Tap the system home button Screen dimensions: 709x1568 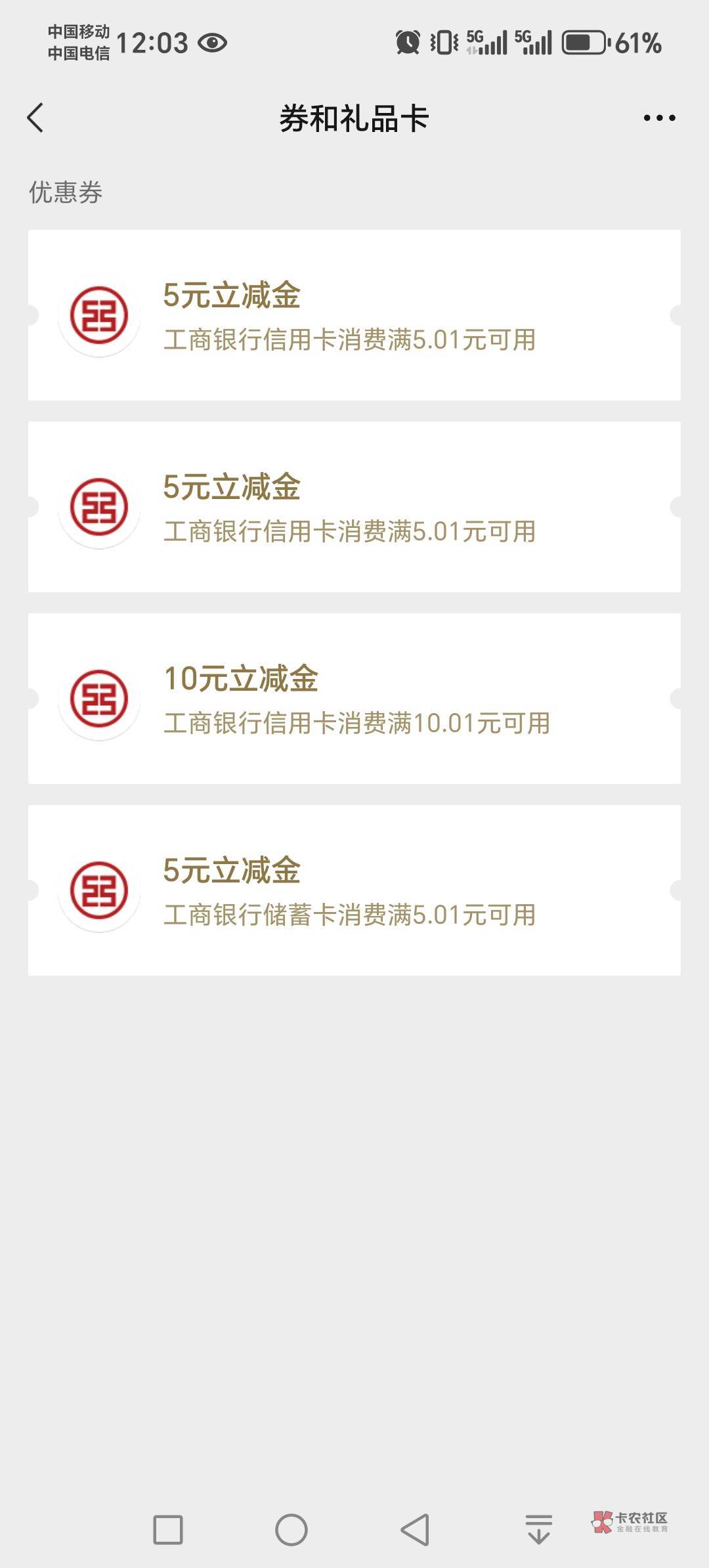(x=291, y=1530)
